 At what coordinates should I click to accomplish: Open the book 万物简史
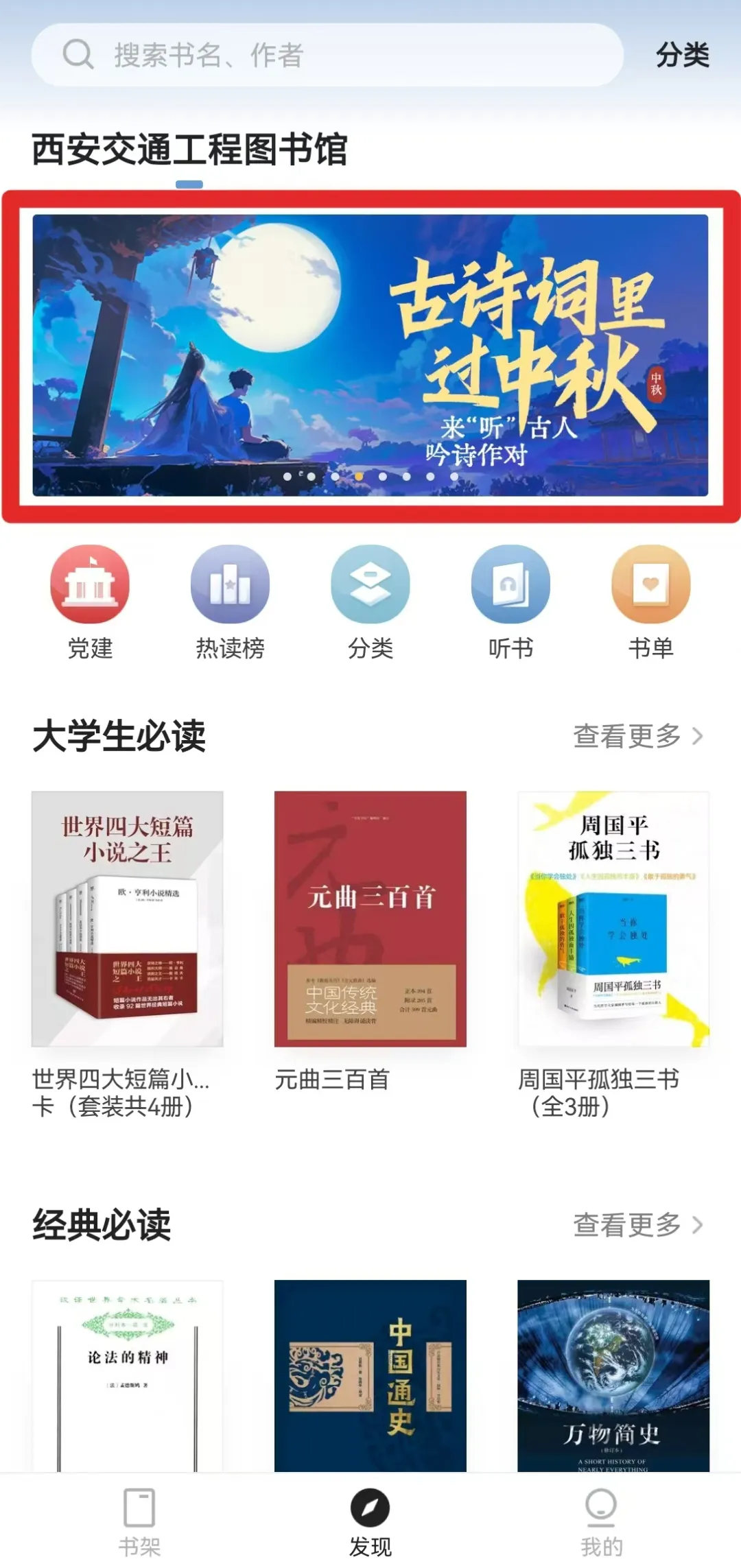(x=613, y=1375)
